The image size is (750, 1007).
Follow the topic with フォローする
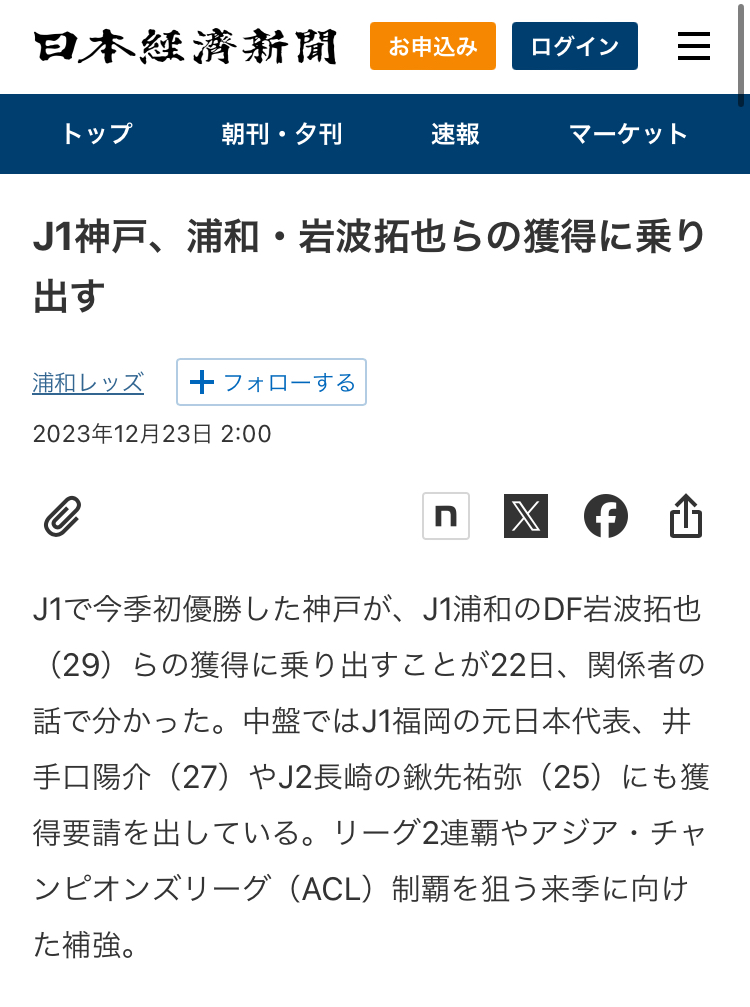[272, 382]
